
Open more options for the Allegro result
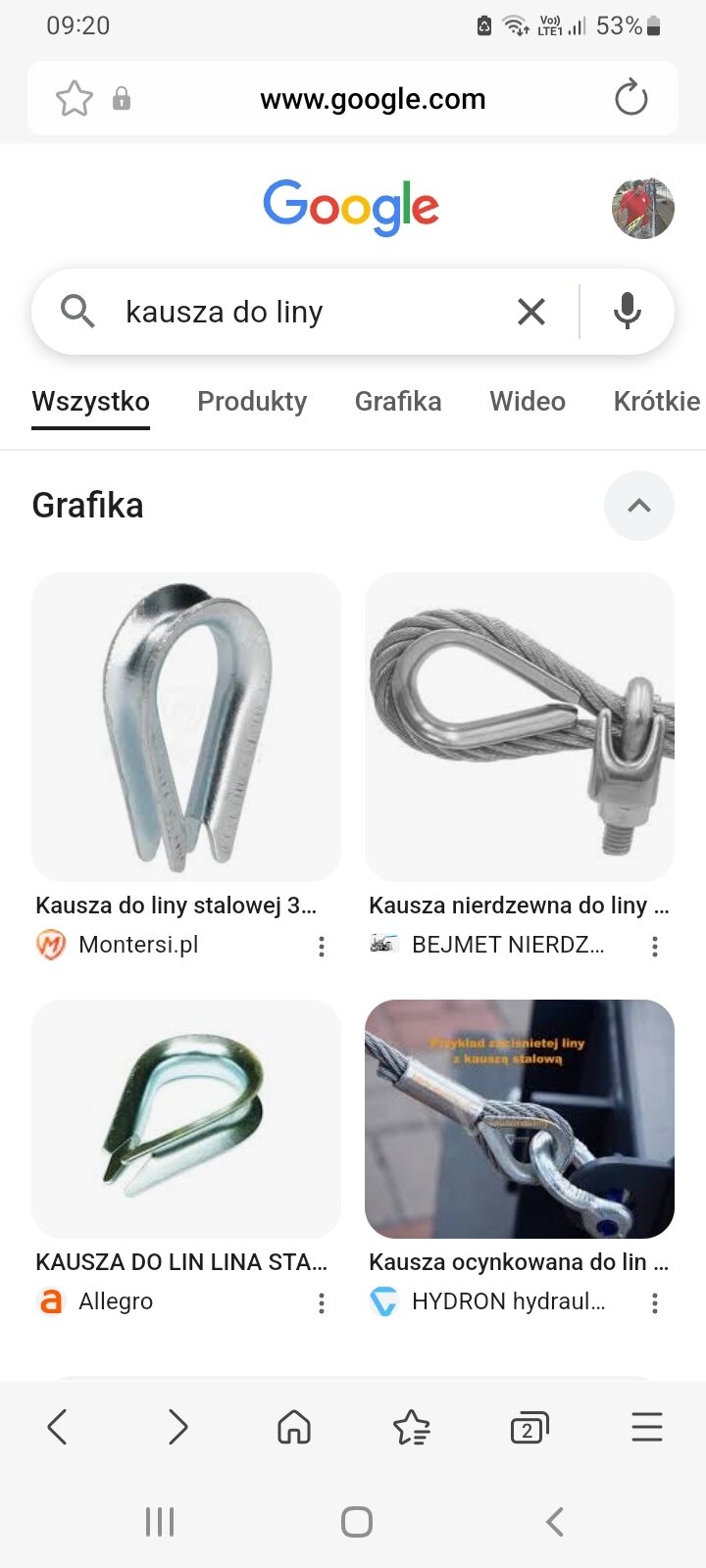point(322,1302)
